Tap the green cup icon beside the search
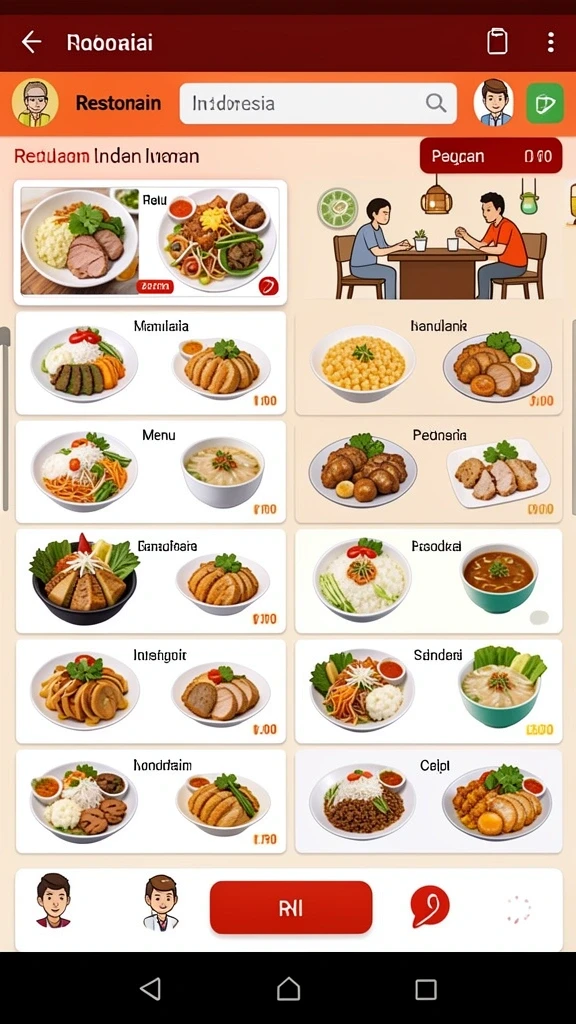This screenshot has height=1024, width=576. [x=545, y=103]
